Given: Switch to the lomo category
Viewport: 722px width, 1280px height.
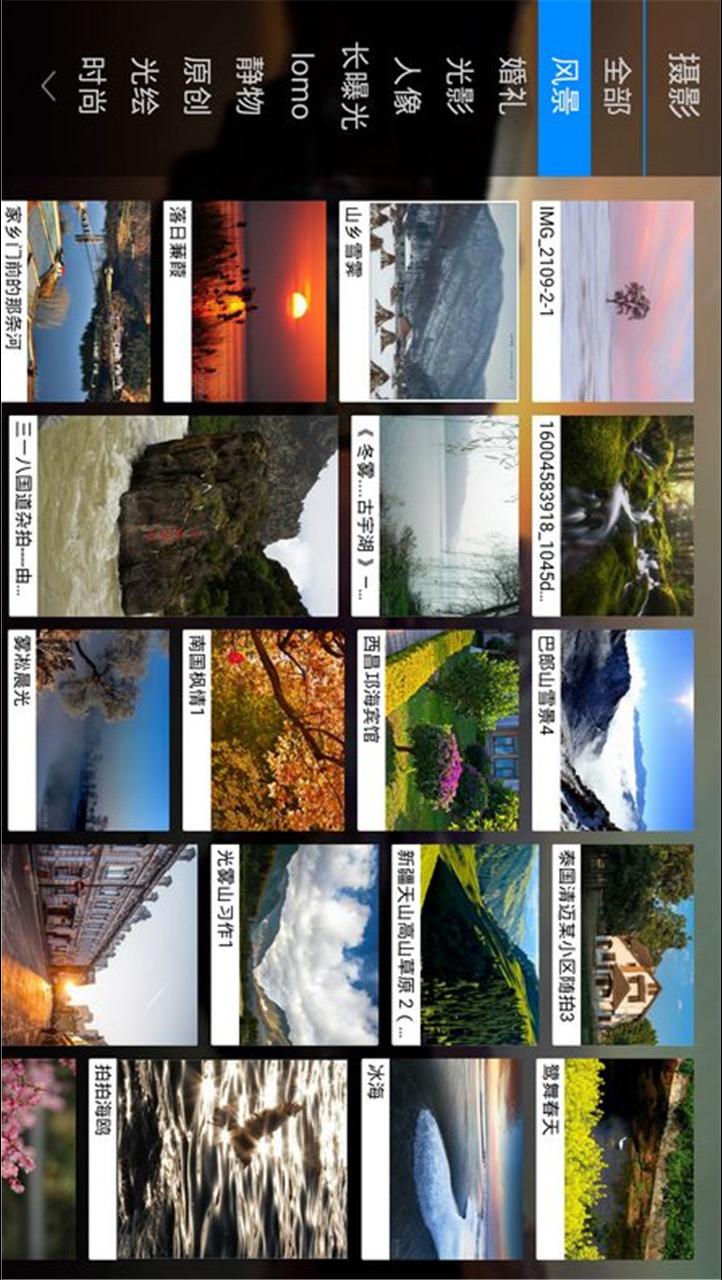Looking at the screenshot, I should 299,90.
